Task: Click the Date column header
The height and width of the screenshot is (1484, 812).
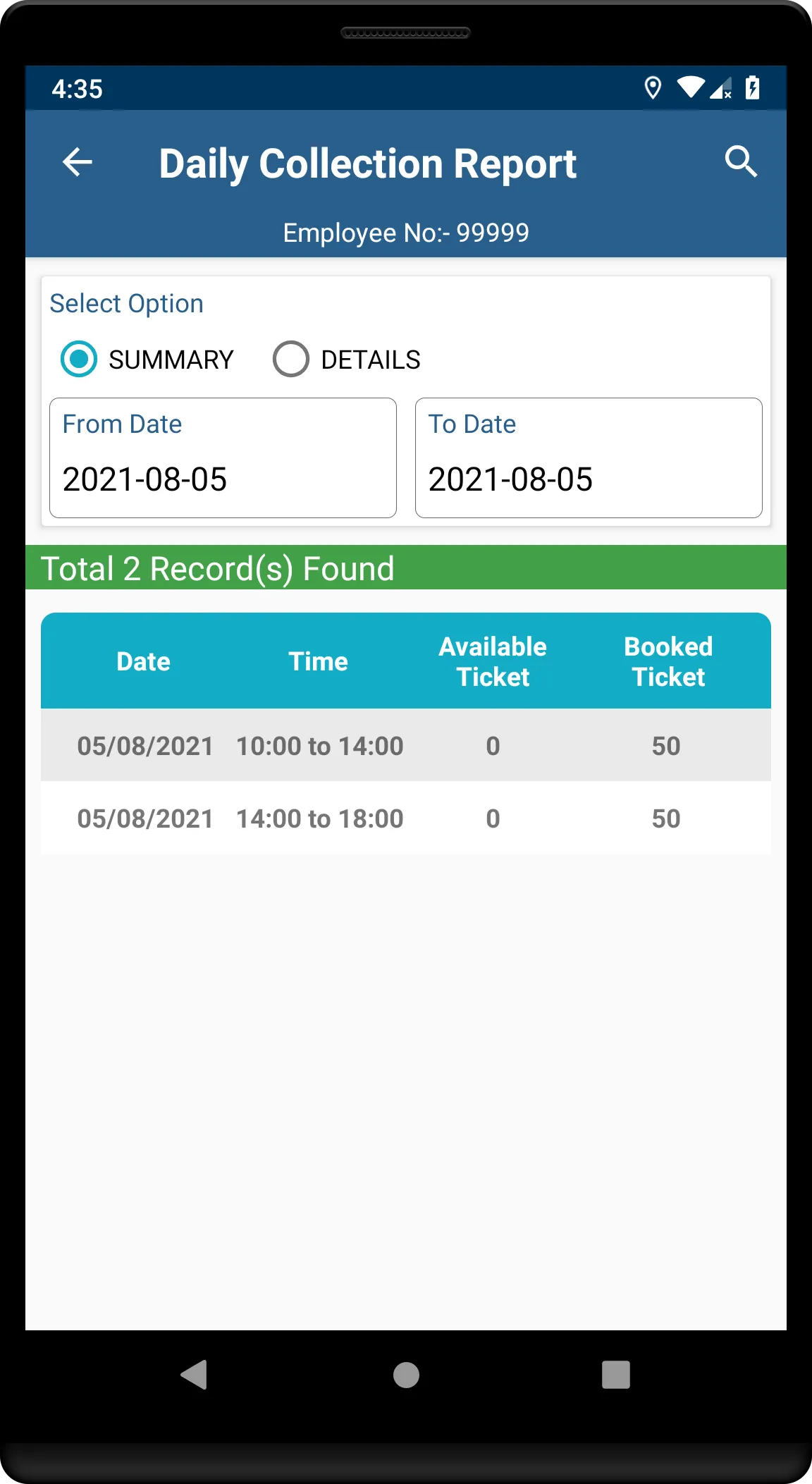Action: pos(143,661)
